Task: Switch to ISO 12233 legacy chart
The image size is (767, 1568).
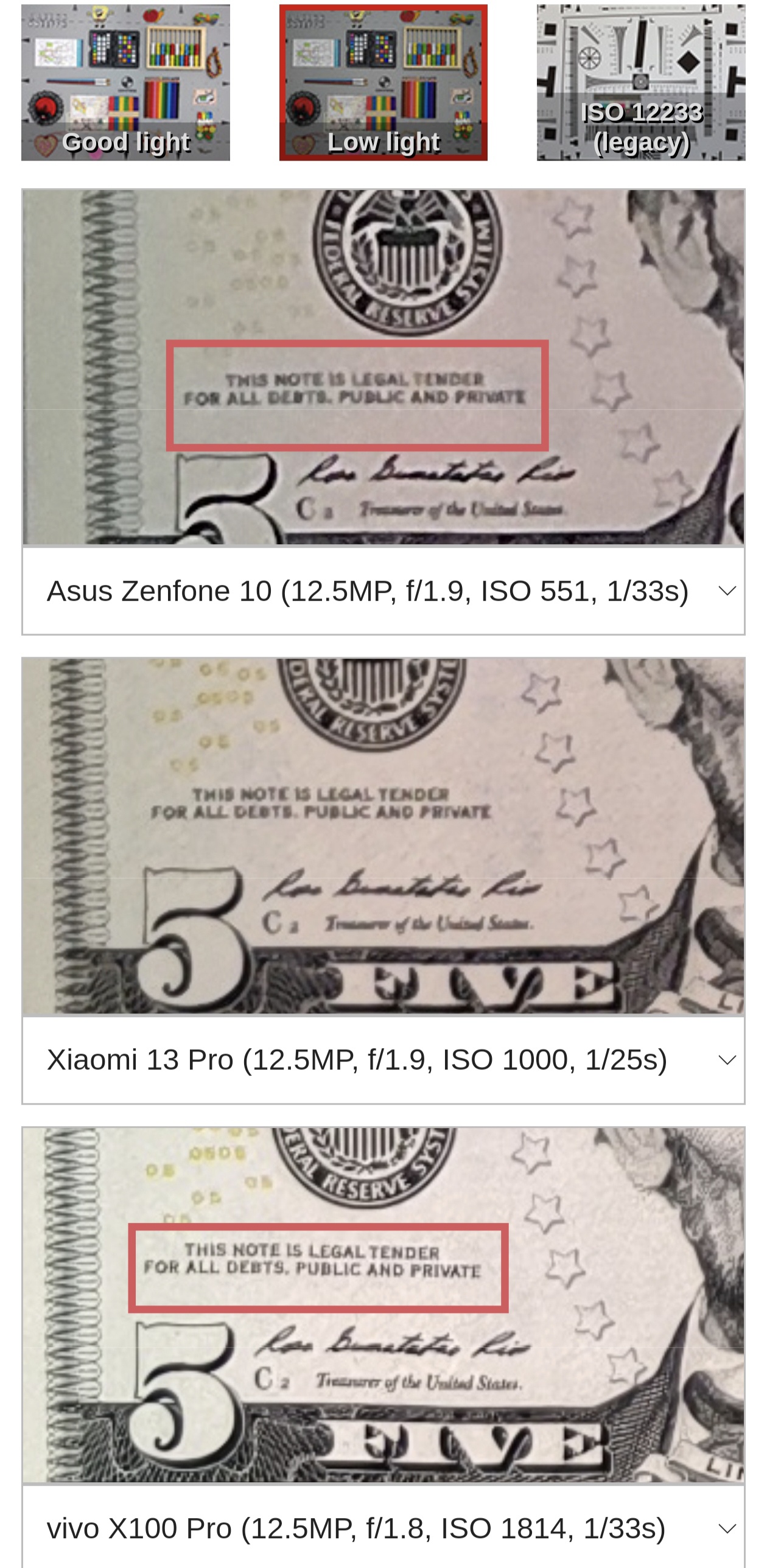Action: 640,83
